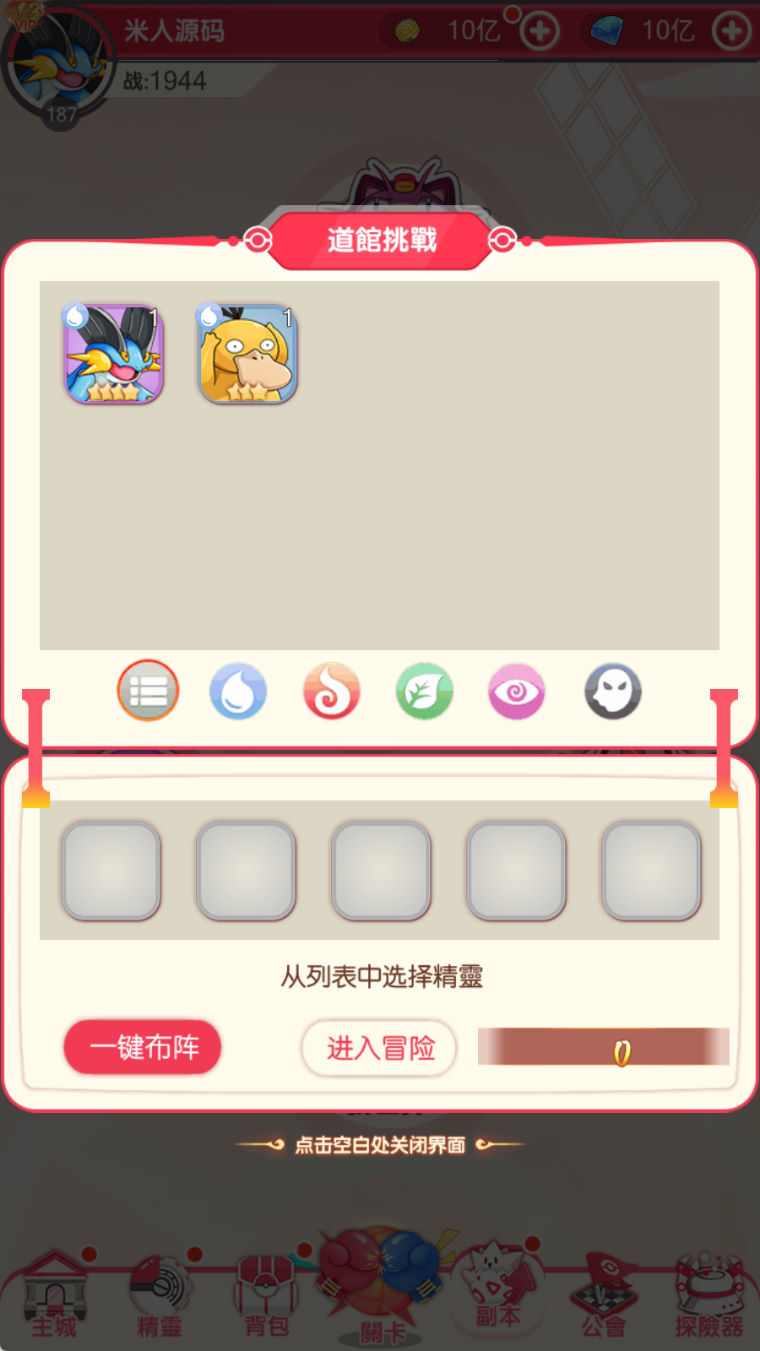
Task: Filter sprites by fire type
Action: tap(332, 691)
